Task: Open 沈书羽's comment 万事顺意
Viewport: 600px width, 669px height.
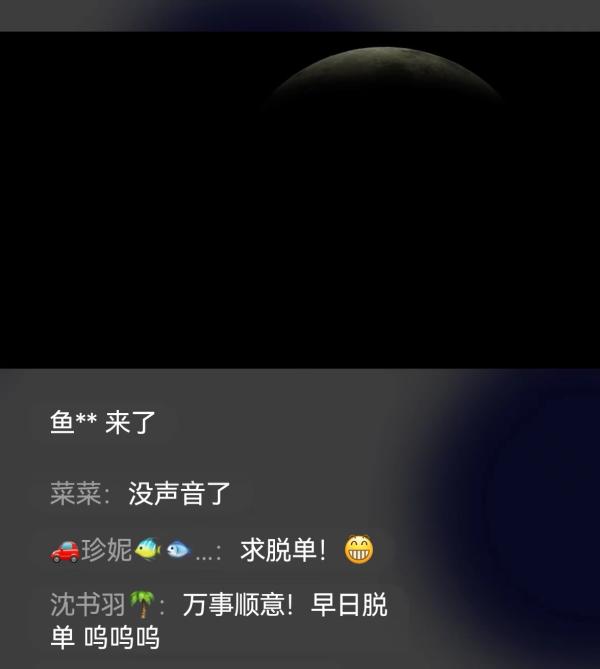Action: click(218, 619)
